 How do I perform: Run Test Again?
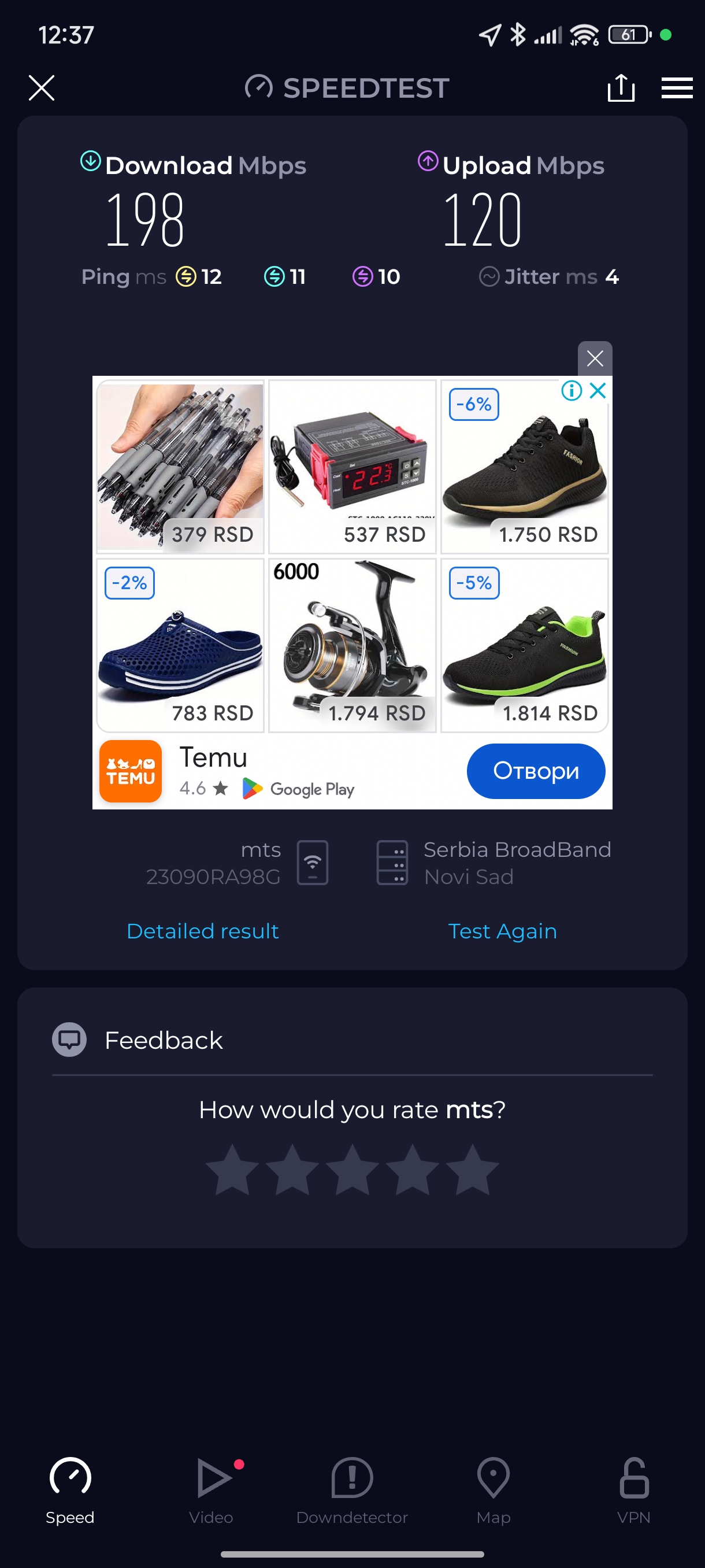point(502,931)
